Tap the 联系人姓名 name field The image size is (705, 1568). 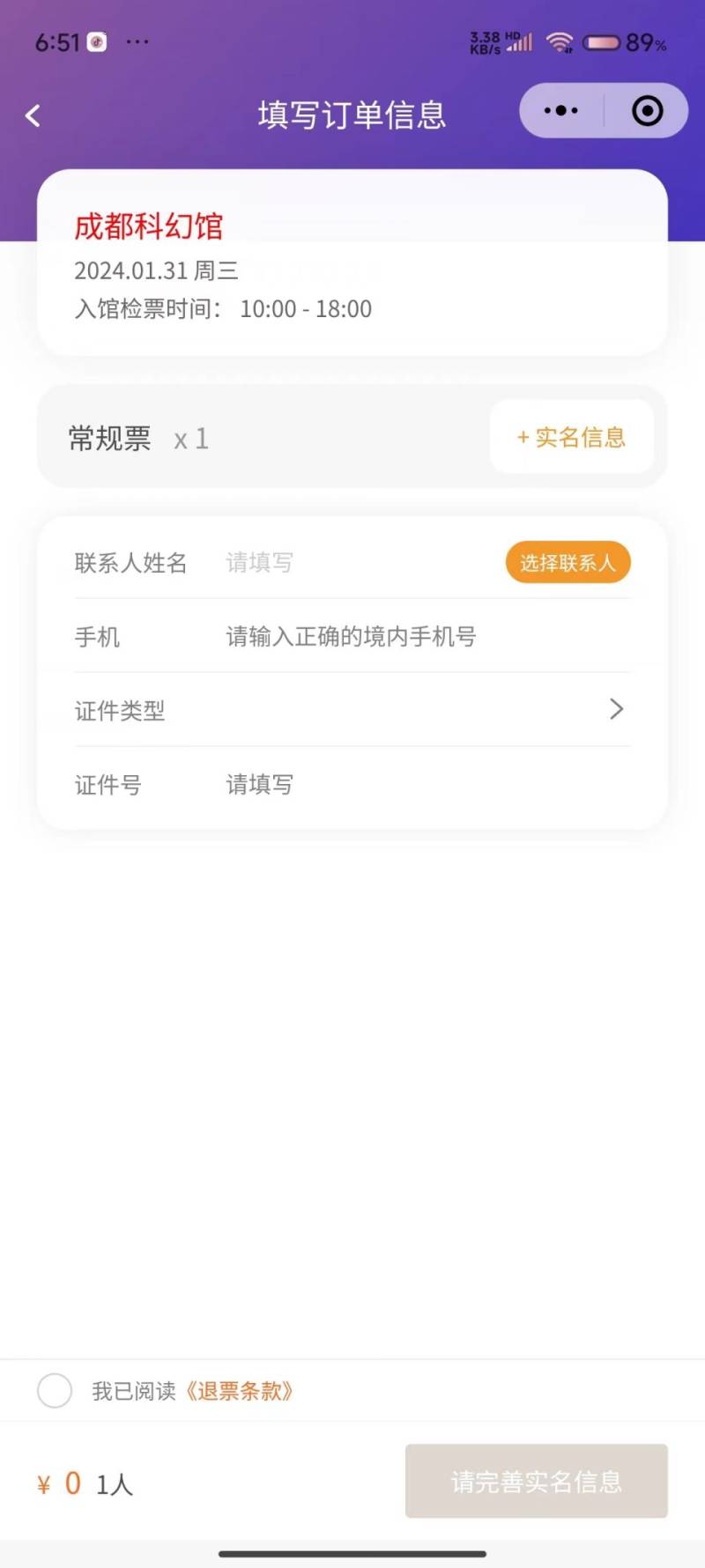point(357,562)
